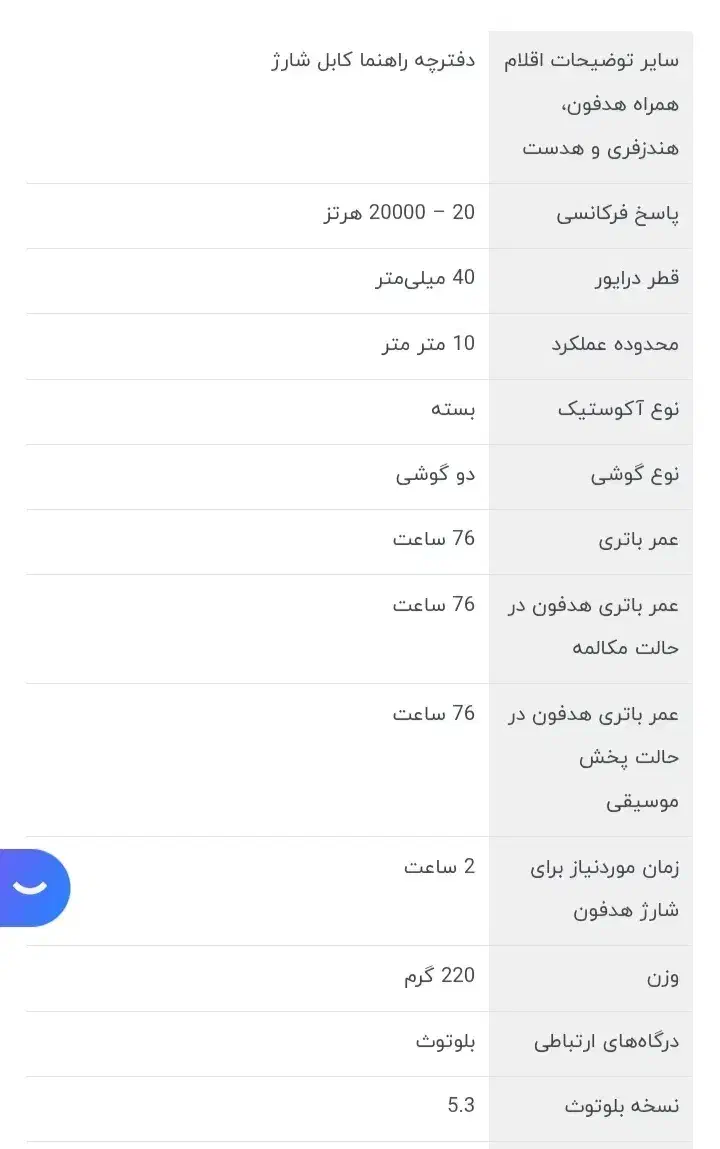Select the '40 میلی‌متر' driver diameter value
The height and width of the screenshot is (1149, 720).
tap(426, 278)
